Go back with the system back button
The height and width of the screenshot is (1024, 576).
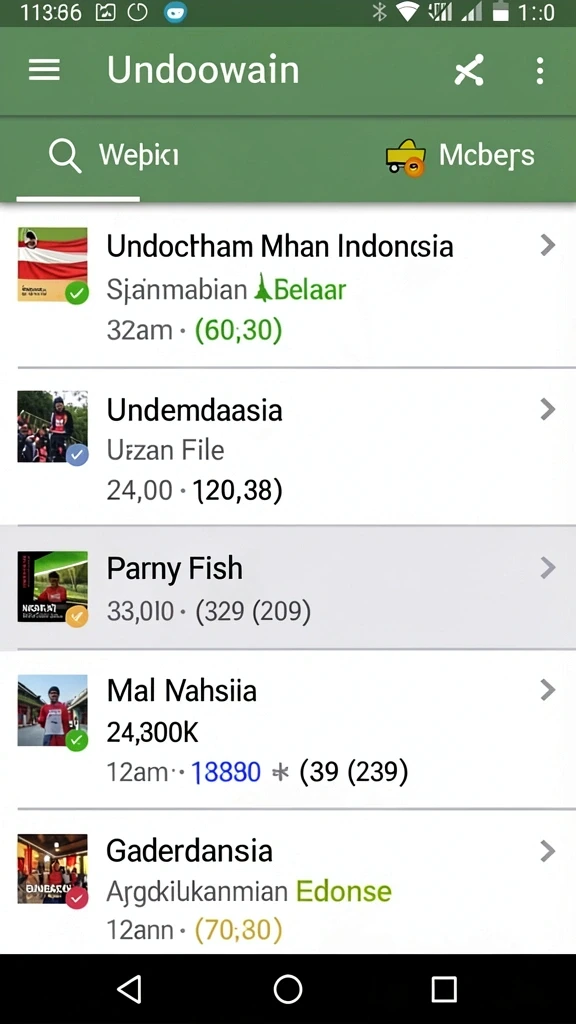click(129, 989)
